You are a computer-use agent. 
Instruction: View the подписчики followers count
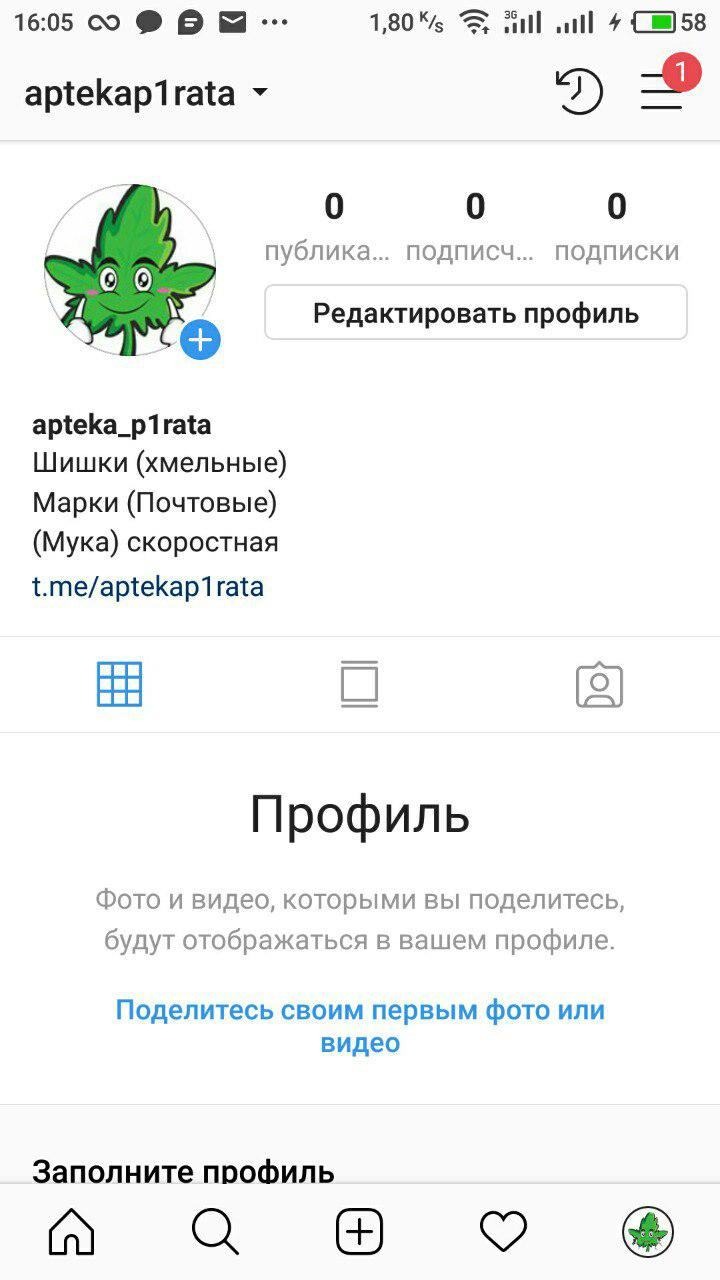[x=475, y=226]
